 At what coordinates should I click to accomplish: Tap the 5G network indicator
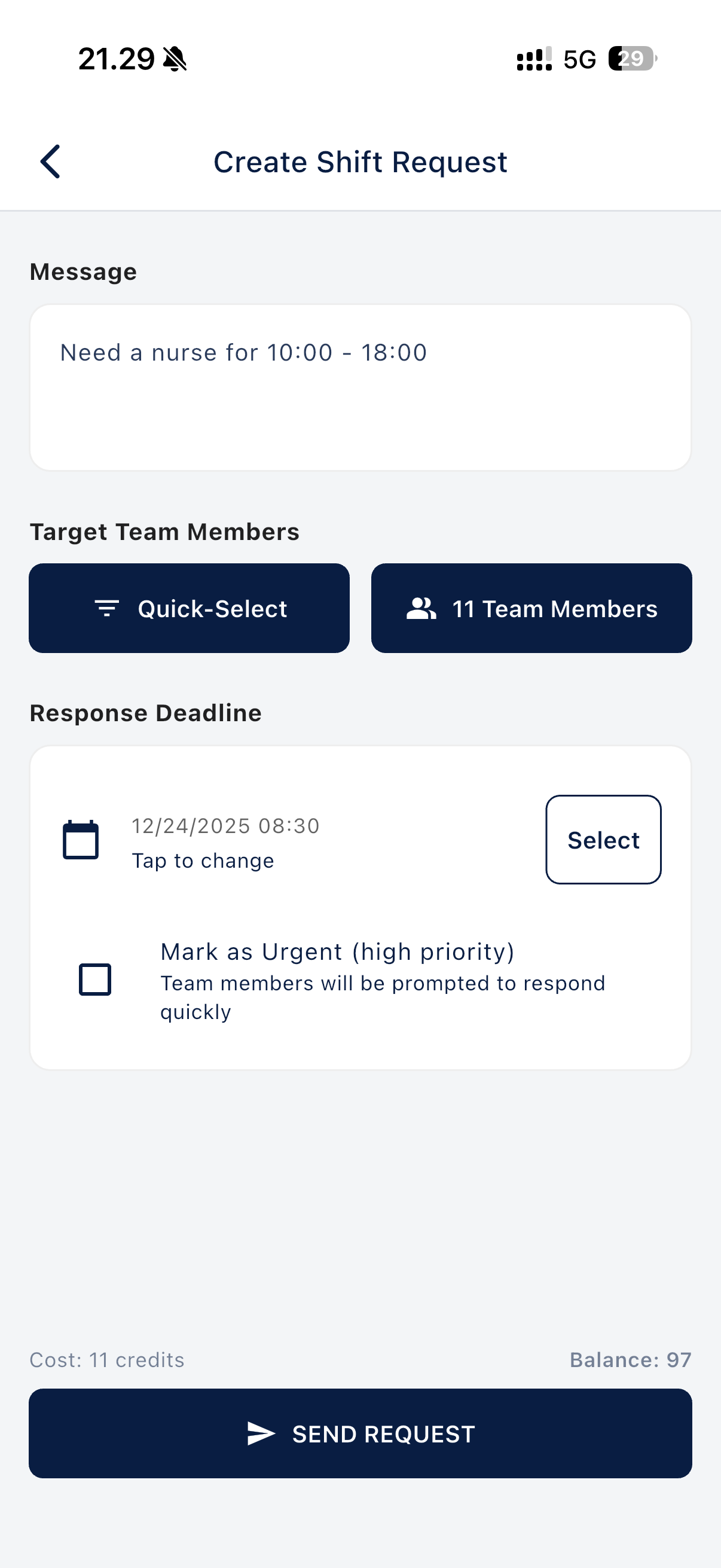click(579, 58)
